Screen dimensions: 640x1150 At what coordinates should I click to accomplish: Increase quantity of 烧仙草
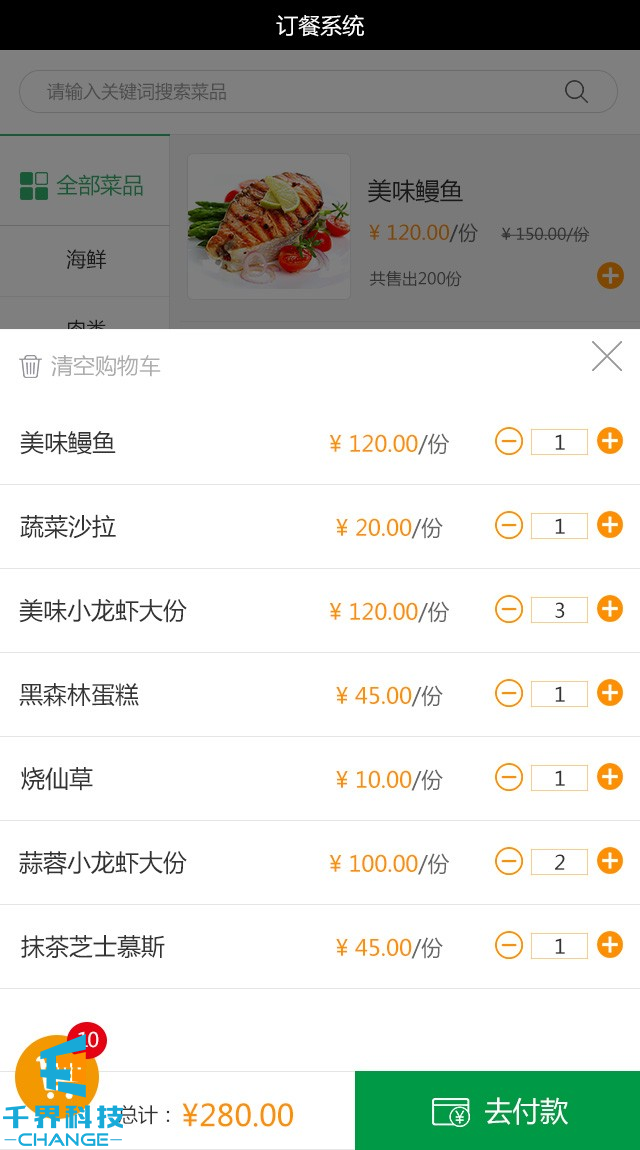coord(610,777)
